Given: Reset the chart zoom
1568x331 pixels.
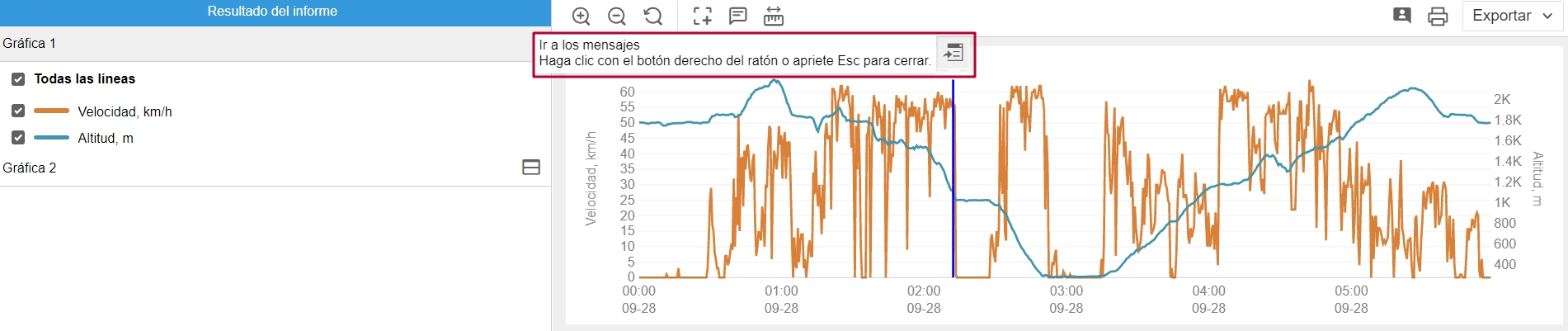Looking at the screenshot, I should click(652, 16).
